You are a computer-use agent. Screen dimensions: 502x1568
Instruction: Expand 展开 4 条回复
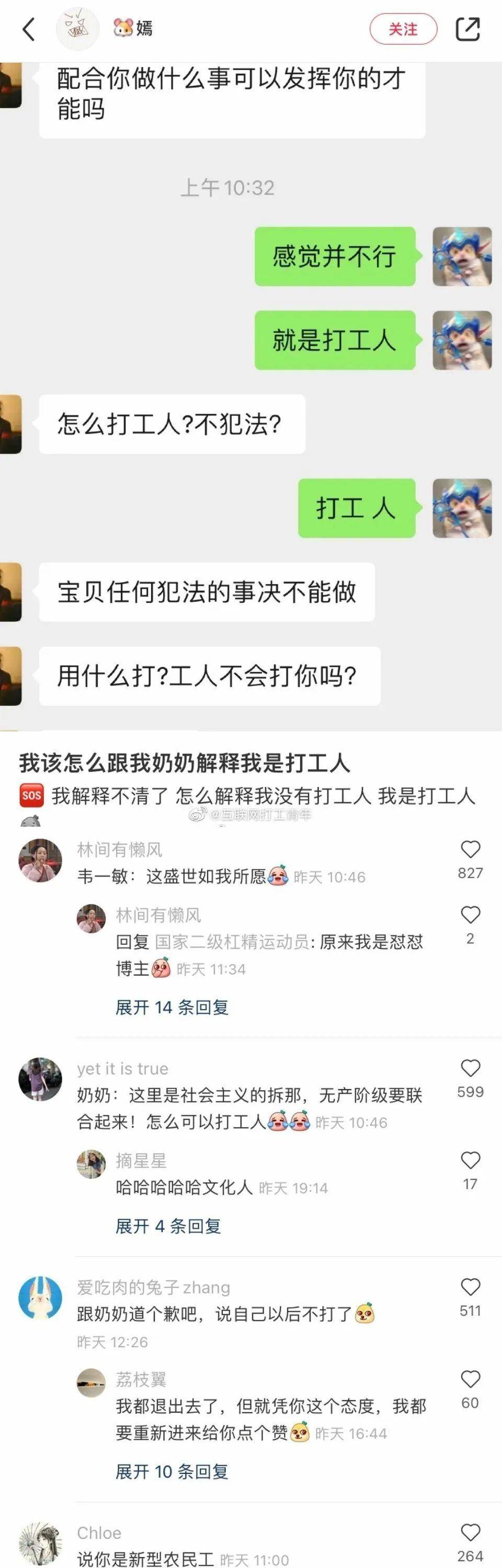click(x=168, y=1226)
